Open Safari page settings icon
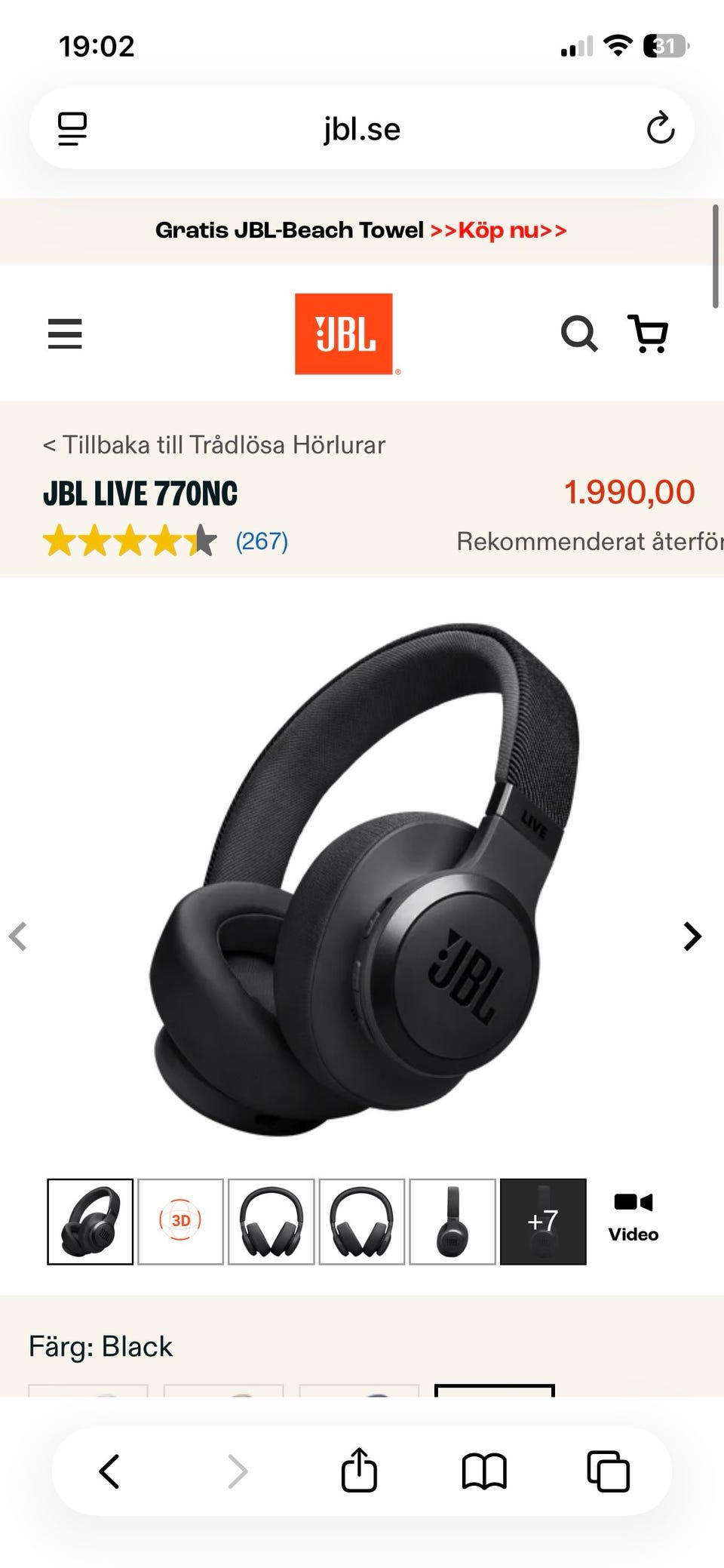 click(x=72, y=129)
